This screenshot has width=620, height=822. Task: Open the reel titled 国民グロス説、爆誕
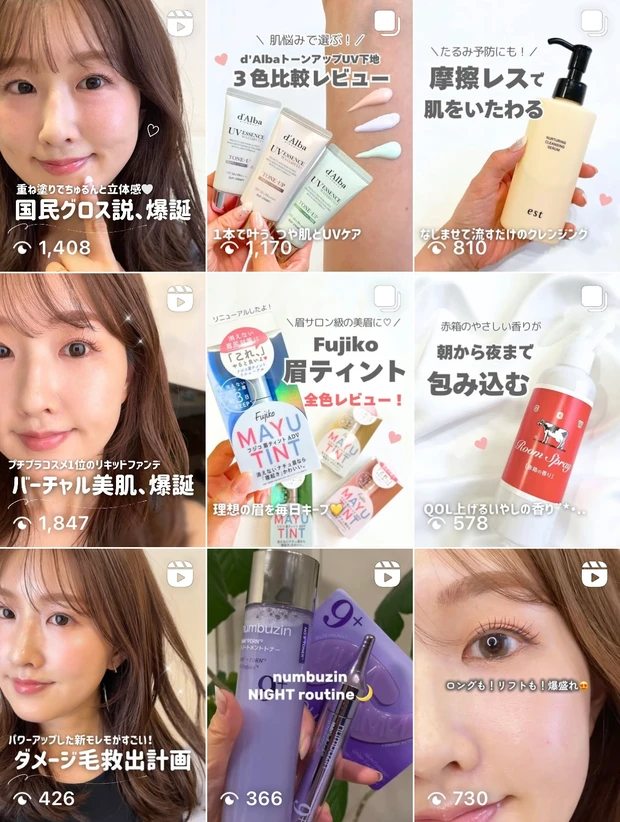[102, 135]
